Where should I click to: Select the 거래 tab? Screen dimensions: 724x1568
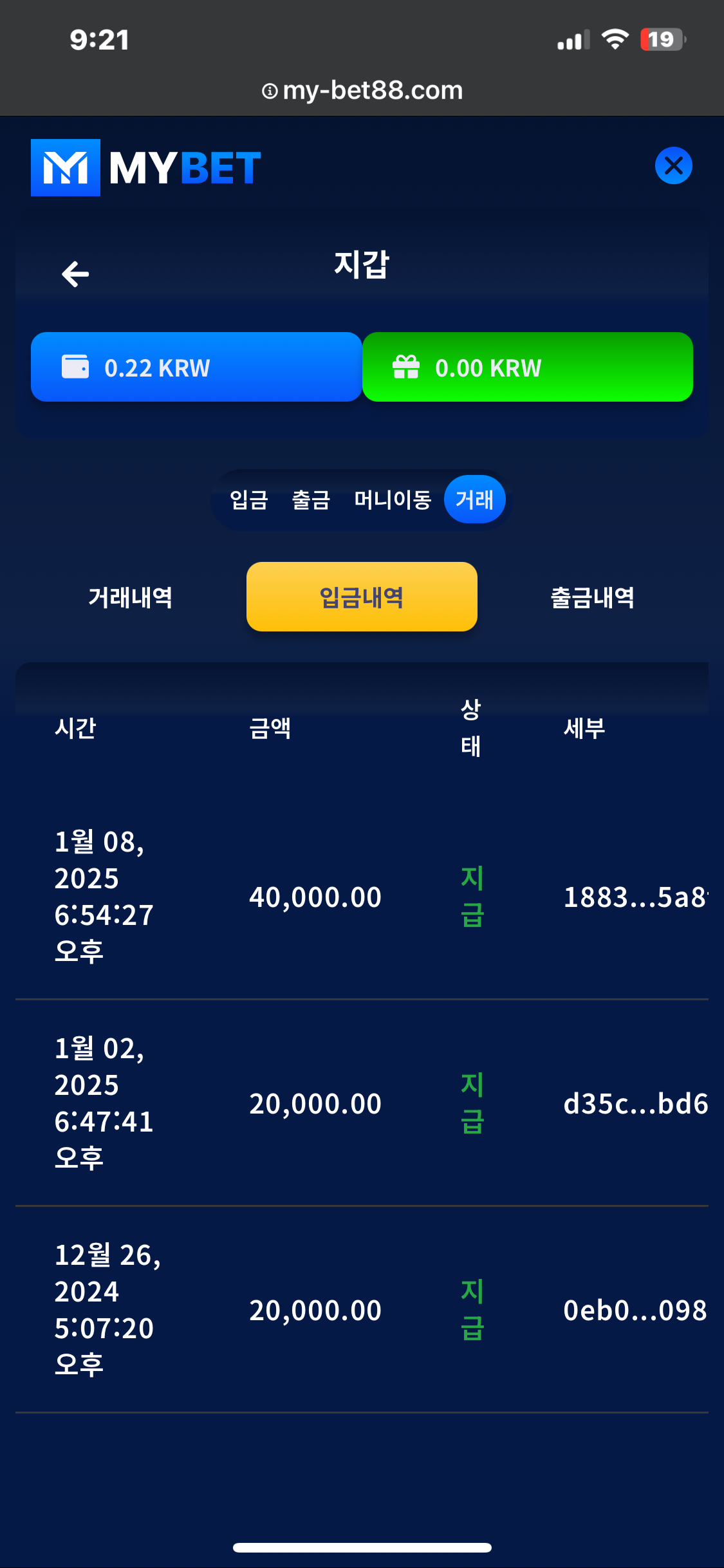475,499
